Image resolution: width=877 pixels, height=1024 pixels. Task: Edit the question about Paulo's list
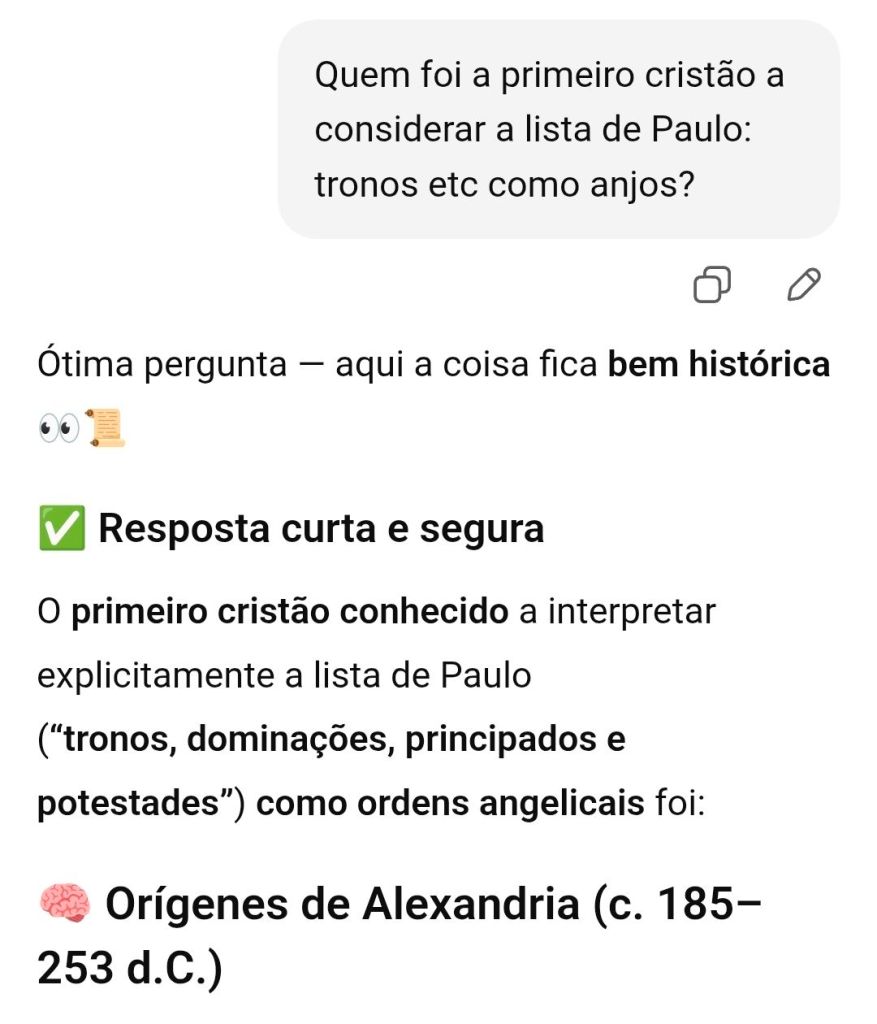(x=804, y=285)
